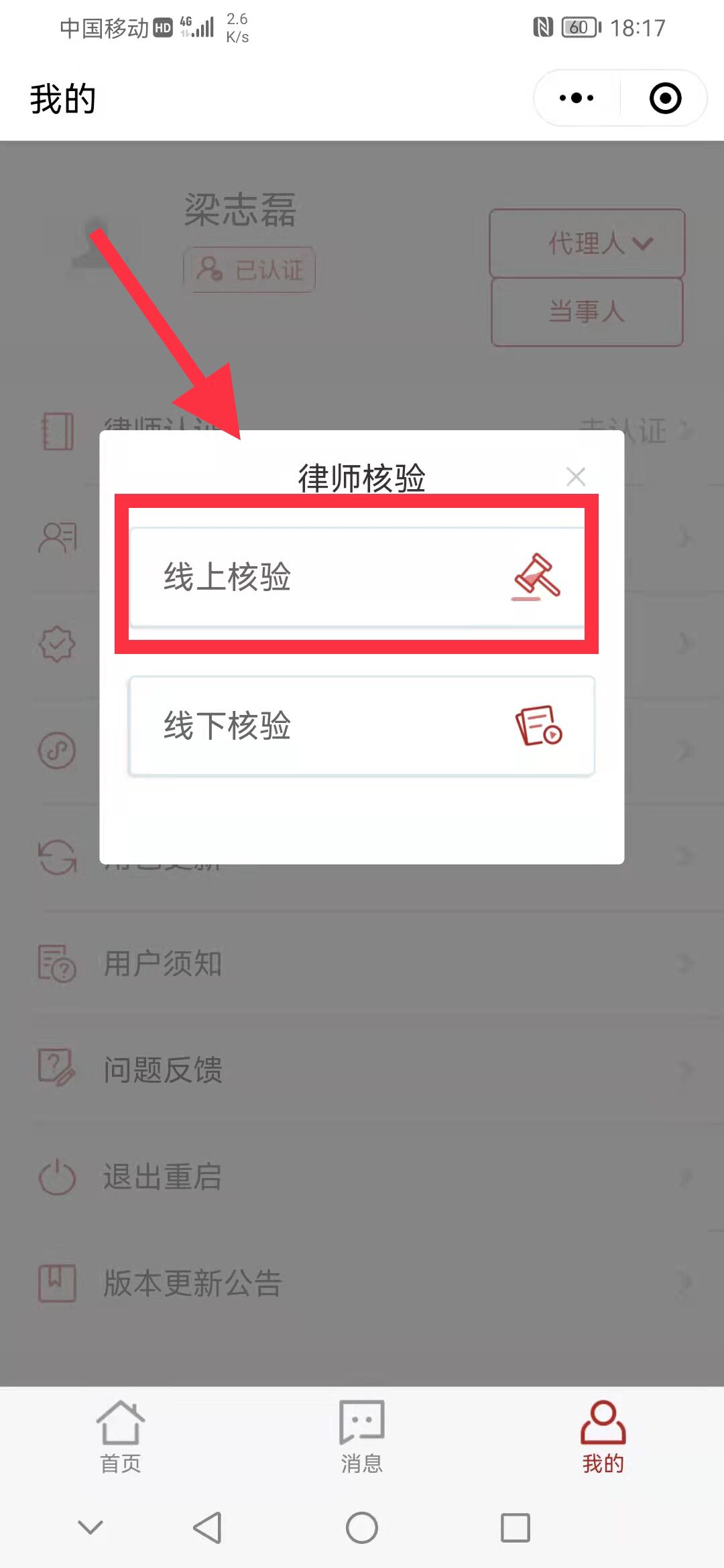The image size is (724, 1568).
Task: Open the mini program overflow menu
Action: pos(577,99)
